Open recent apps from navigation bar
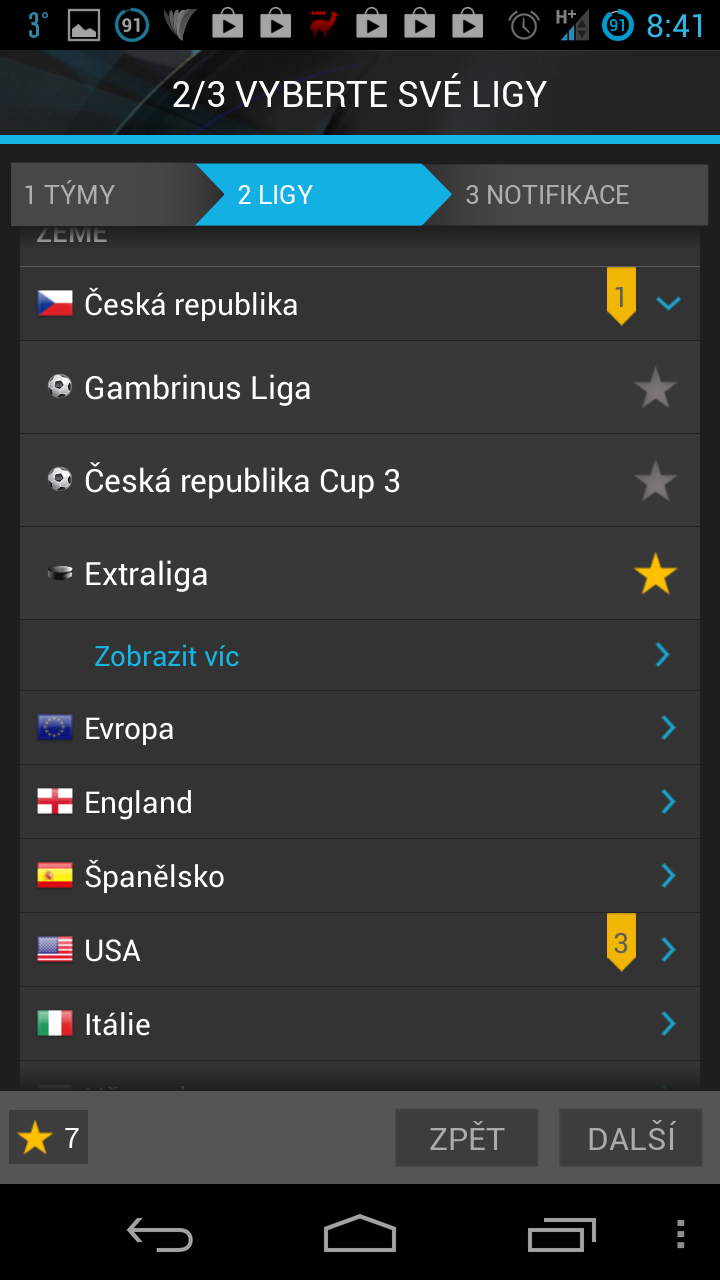The height and width of the screenshot is (1280, 720). point(561,1235)
